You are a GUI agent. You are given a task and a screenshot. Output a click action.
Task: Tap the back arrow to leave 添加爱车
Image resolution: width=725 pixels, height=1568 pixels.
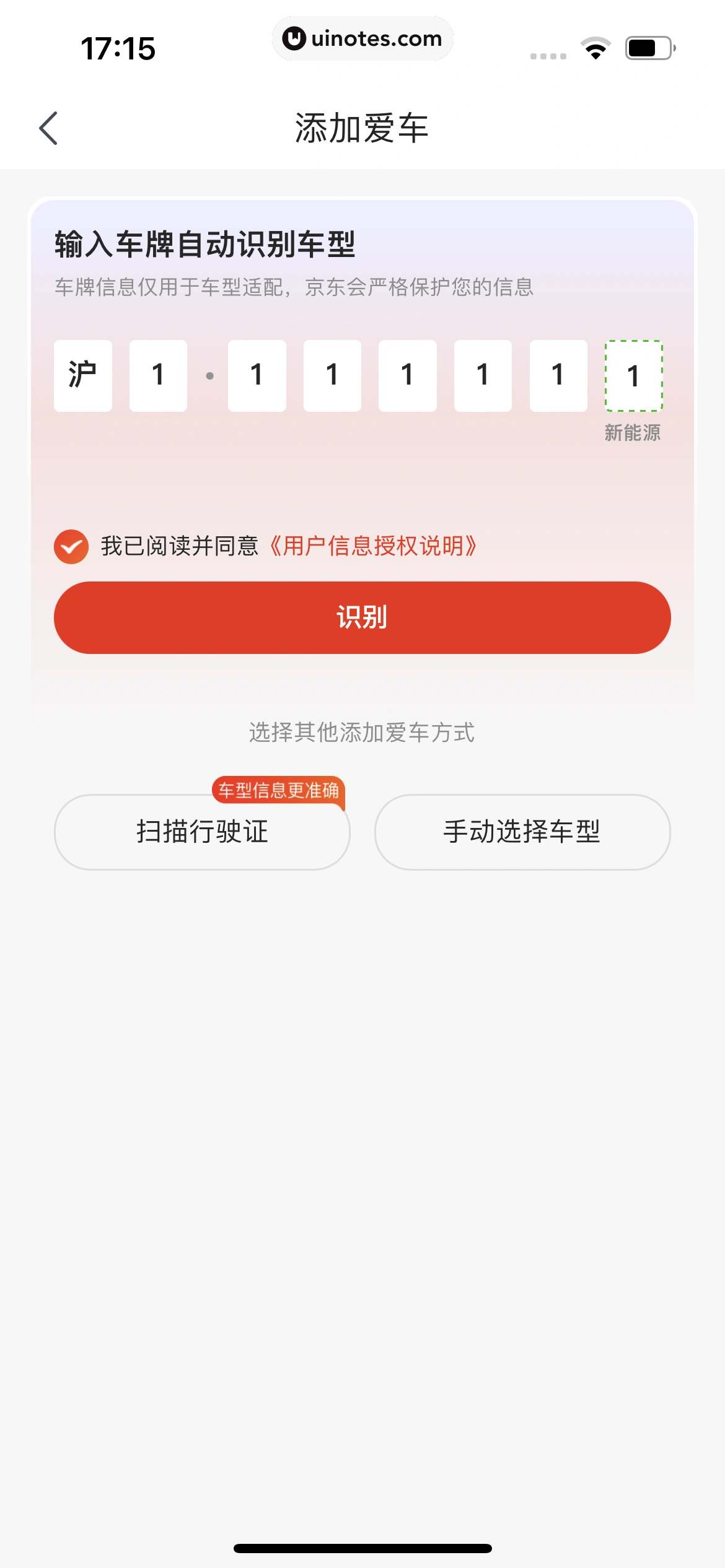coord(48,128)
